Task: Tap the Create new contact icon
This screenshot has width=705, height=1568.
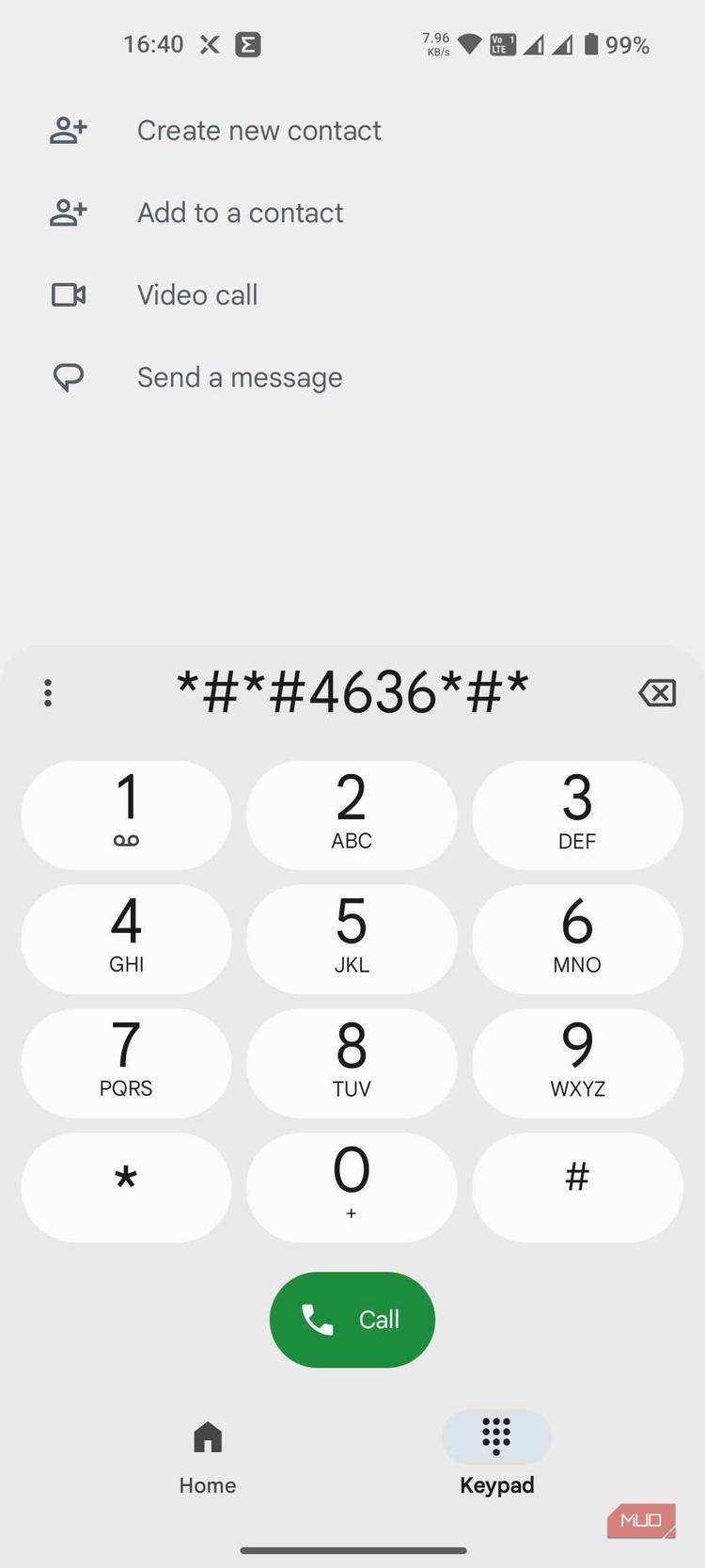Action: tap(67, 130)
